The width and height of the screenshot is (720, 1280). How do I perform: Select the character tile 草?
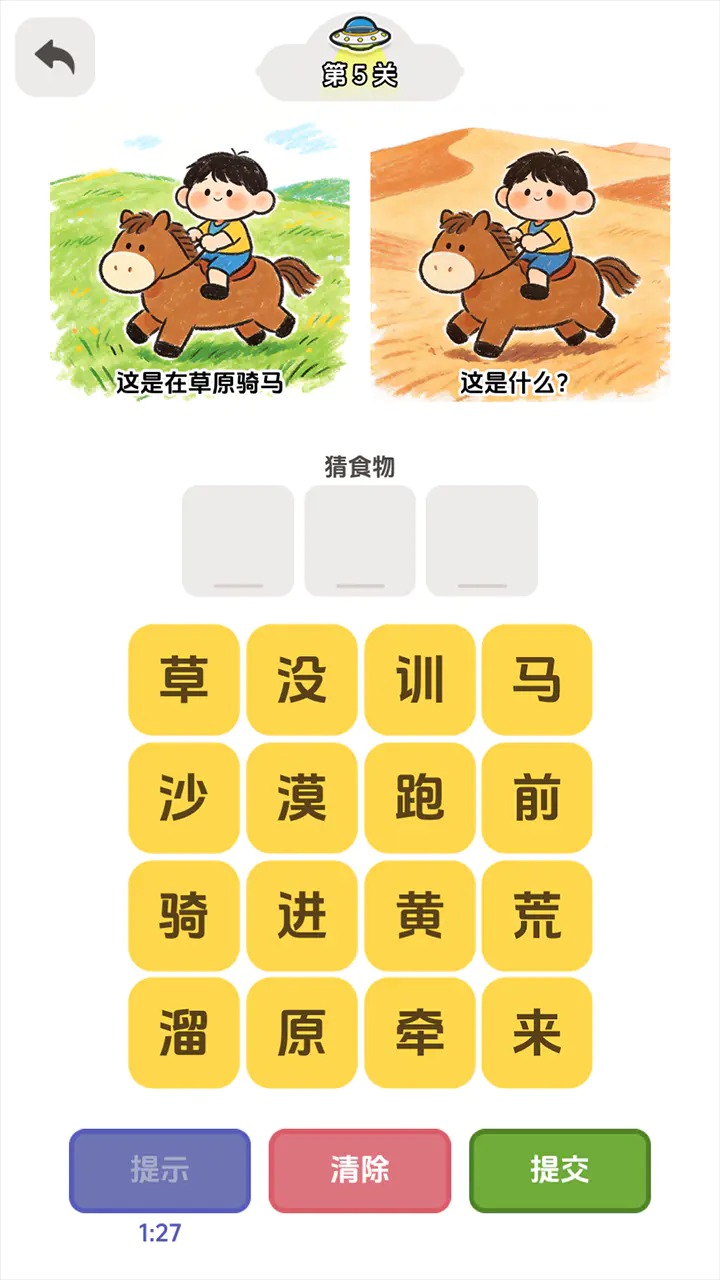[184, 680]
